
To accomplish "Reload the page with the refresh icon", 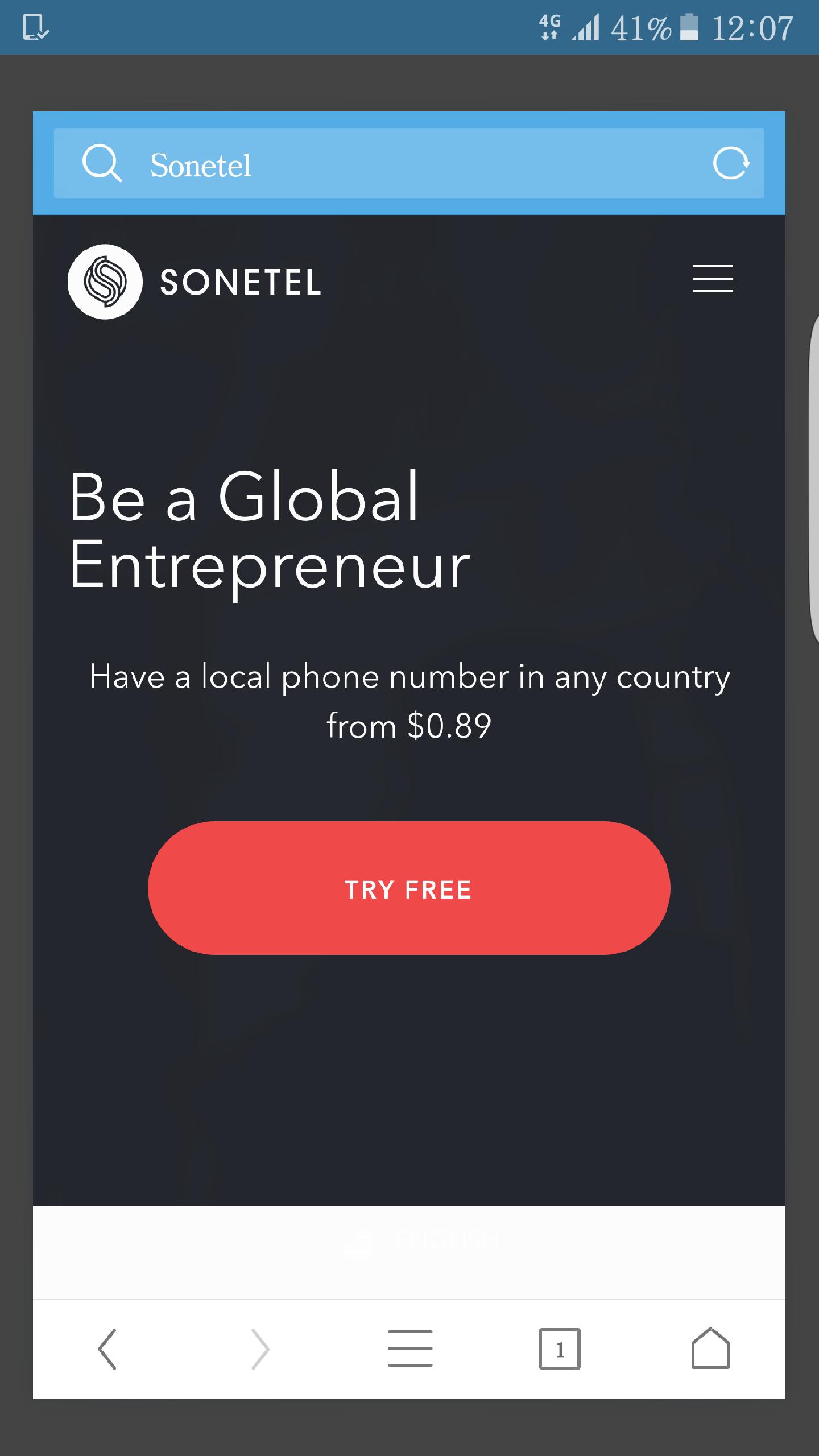I will [x=731, y=164].
